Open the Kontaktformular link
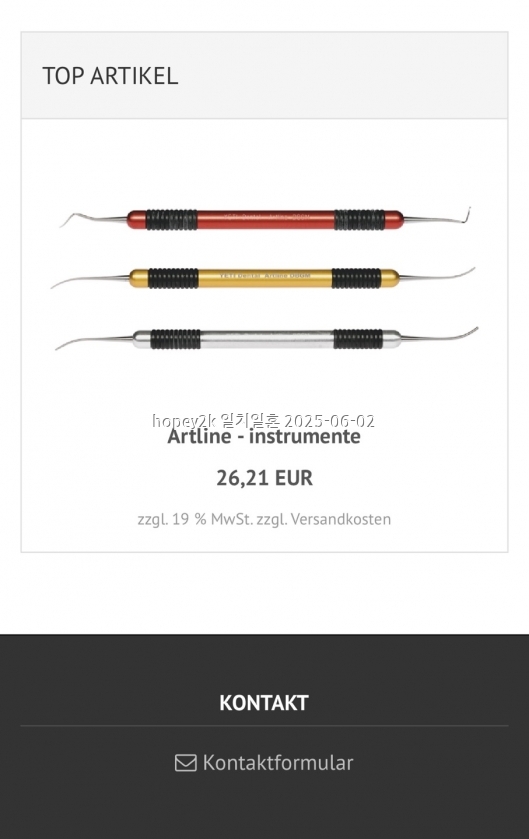 [264, 762]
